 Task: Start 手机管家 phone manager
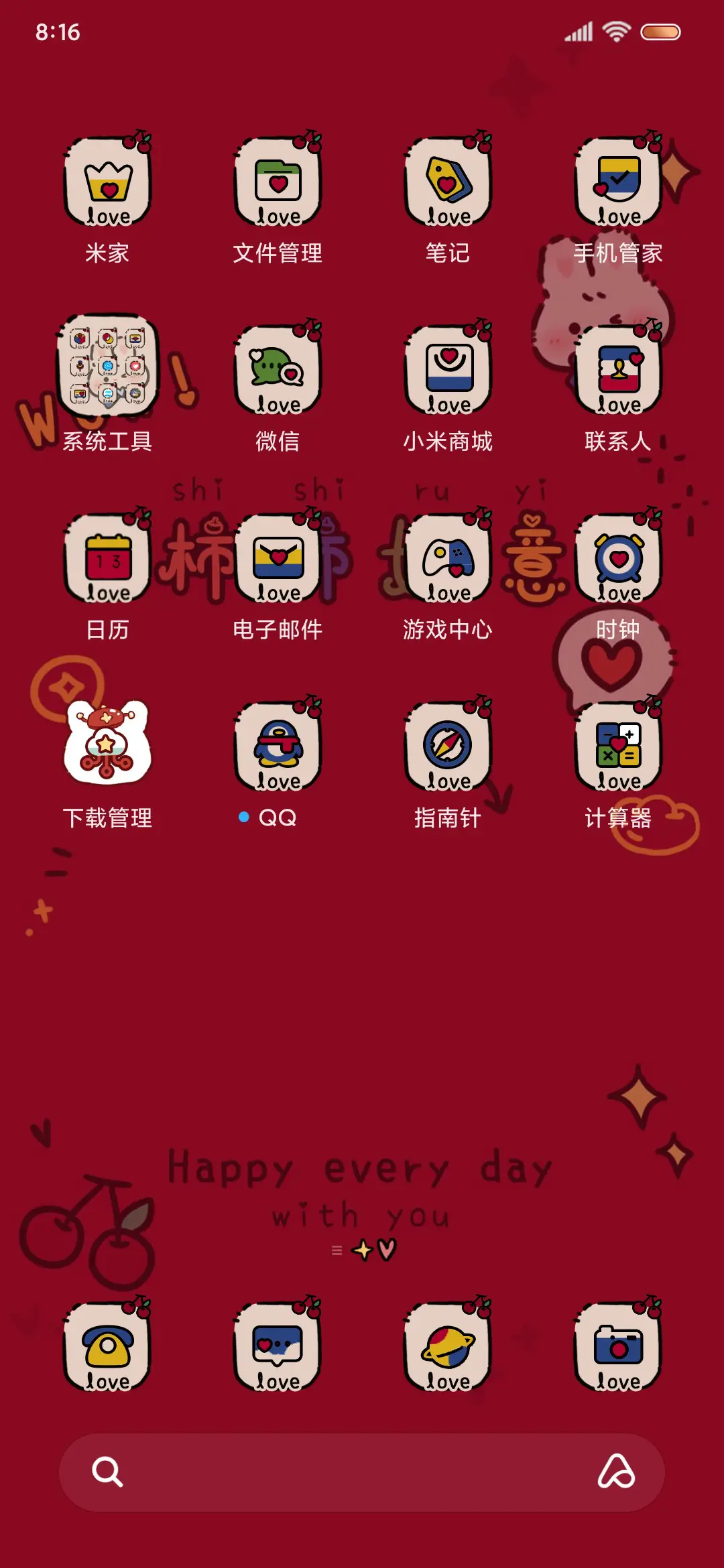coord(617,182)
